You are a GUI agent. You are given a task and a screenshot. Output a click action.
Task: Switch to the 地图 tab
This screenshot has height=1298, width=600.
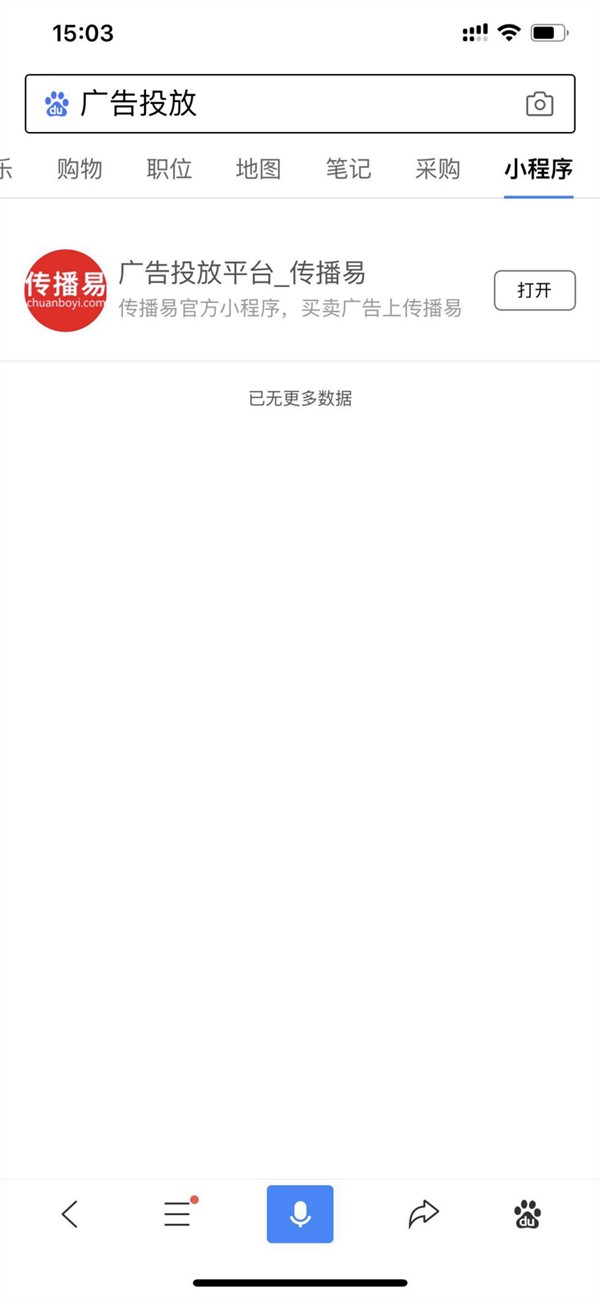[x=258, y=169]
